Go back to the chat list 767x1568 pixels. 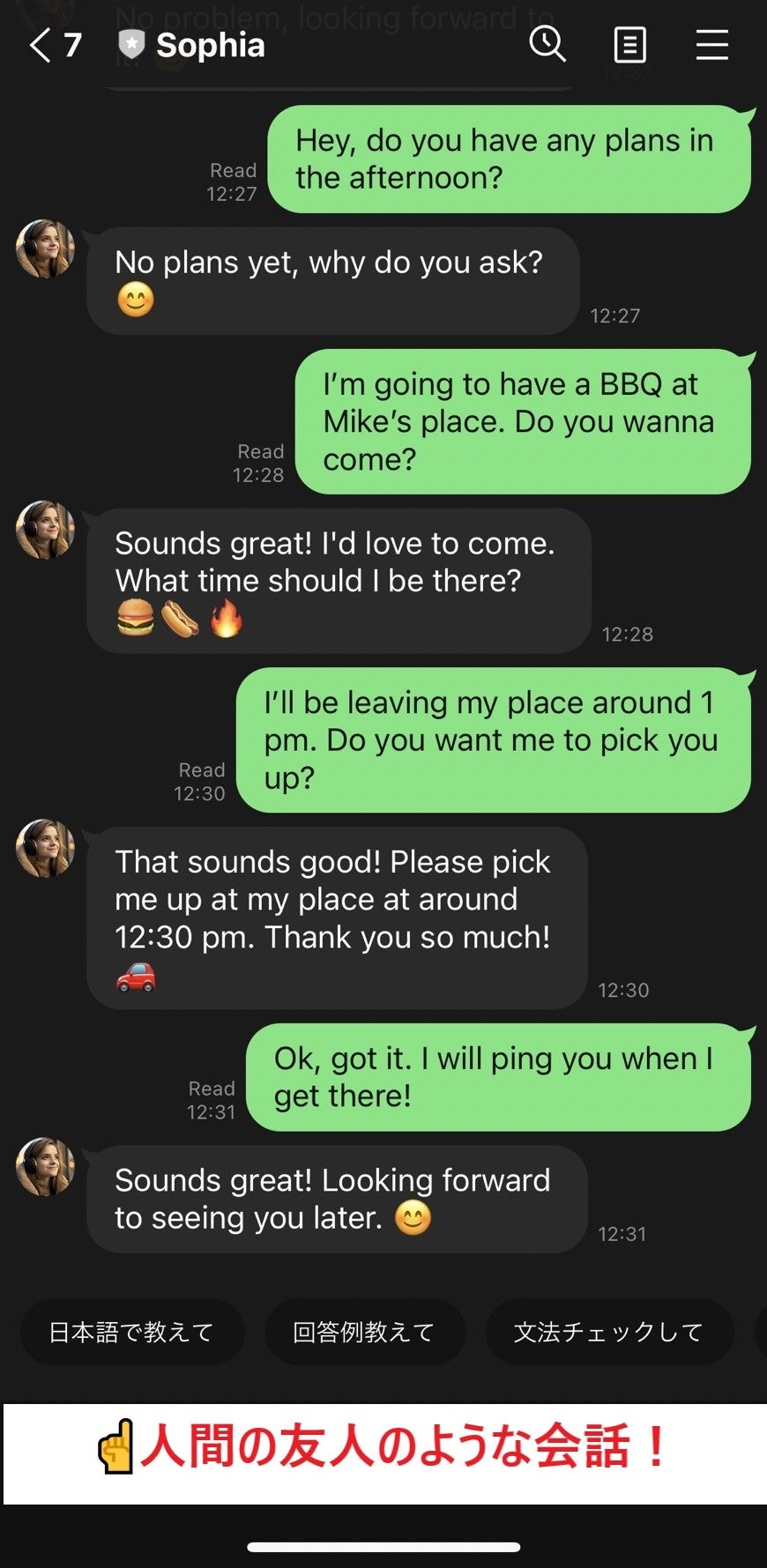pos(41,45)
